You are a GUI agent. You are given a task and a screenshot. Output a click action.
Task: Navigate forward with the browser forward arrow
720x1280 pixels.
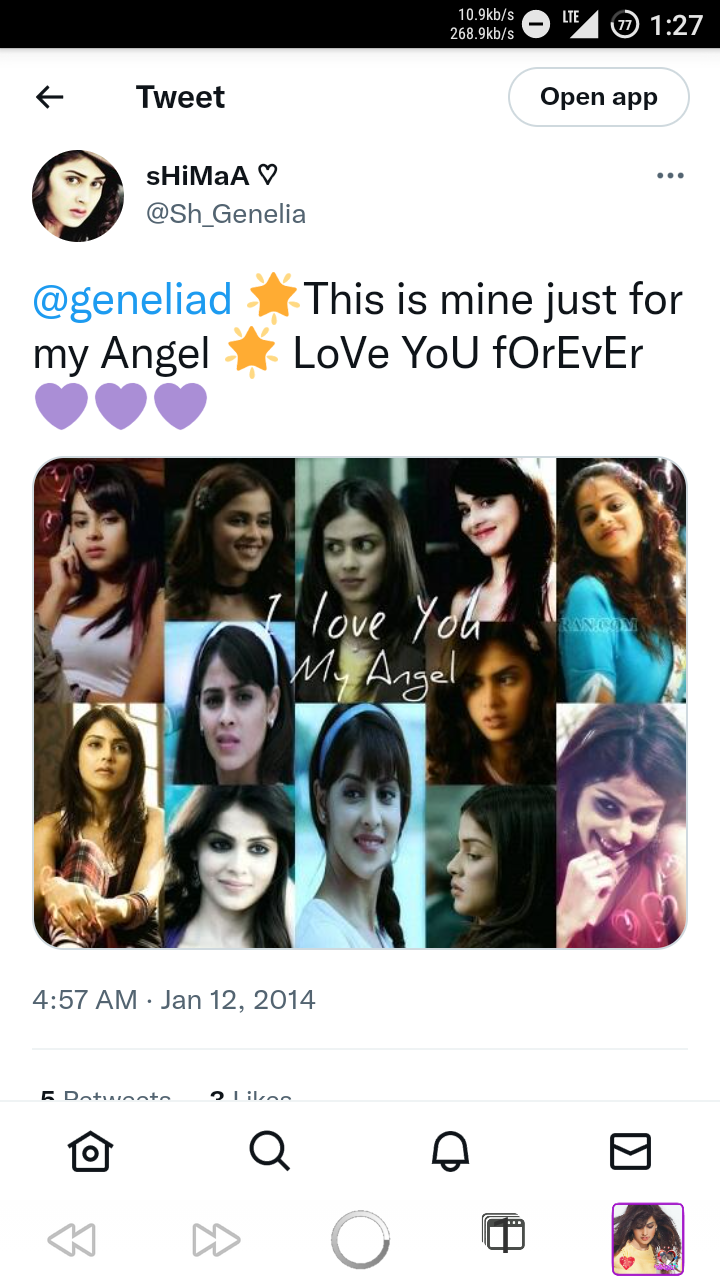tap(216, 1241)
